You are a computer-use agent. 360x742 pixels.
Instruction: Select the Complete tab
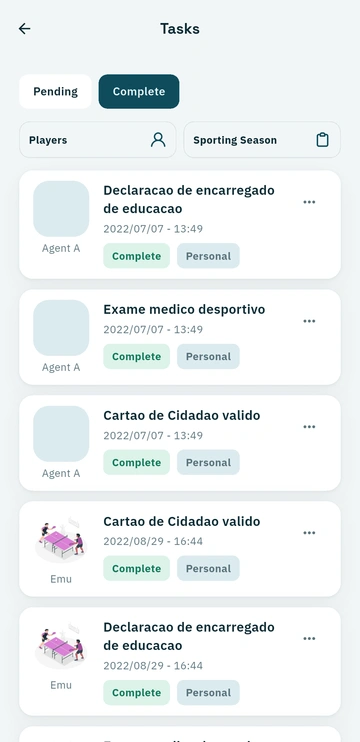[139, 91]
